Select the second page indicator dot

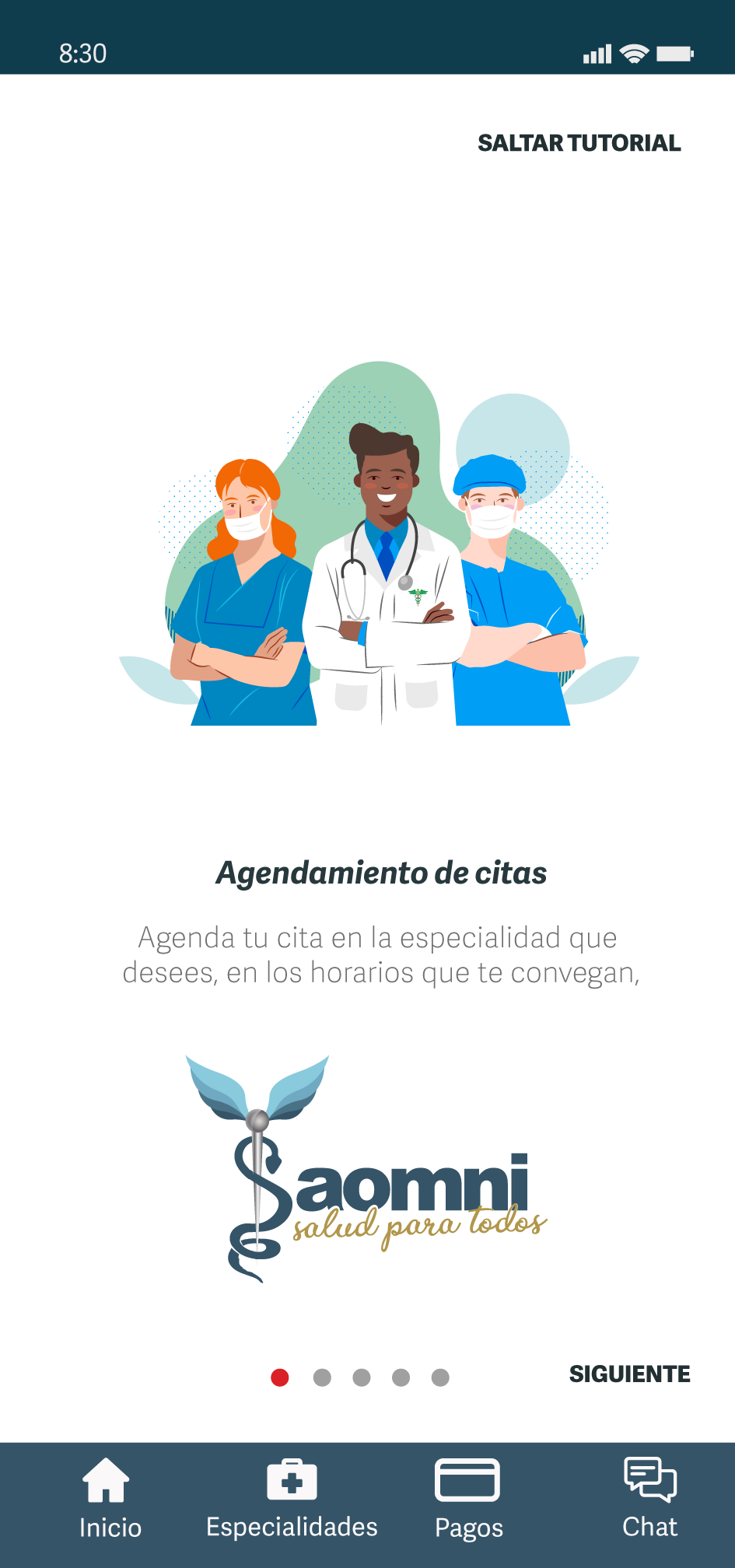pyautogui.click(x=322, y=1377)
